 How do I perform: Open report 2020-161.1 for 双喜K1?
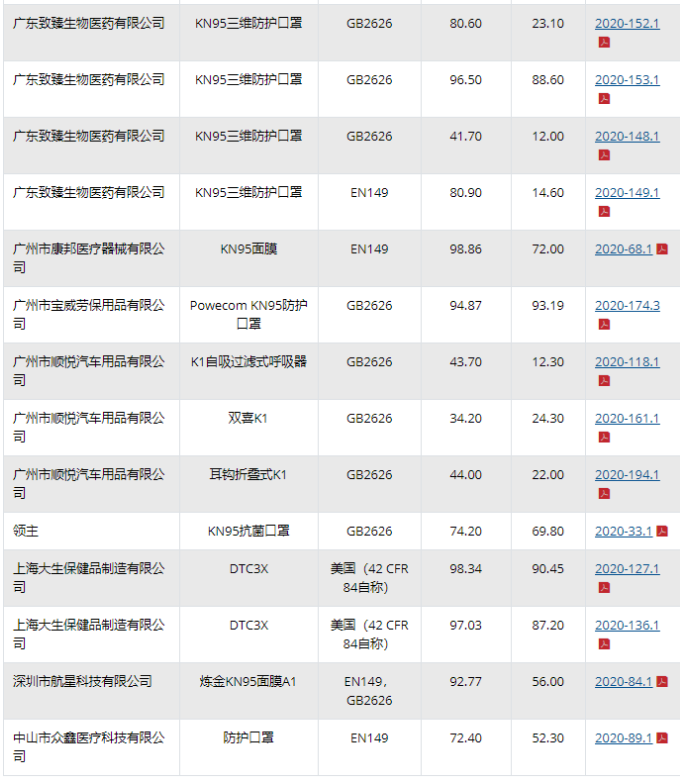pyautogui.click(x=627, y=419)
